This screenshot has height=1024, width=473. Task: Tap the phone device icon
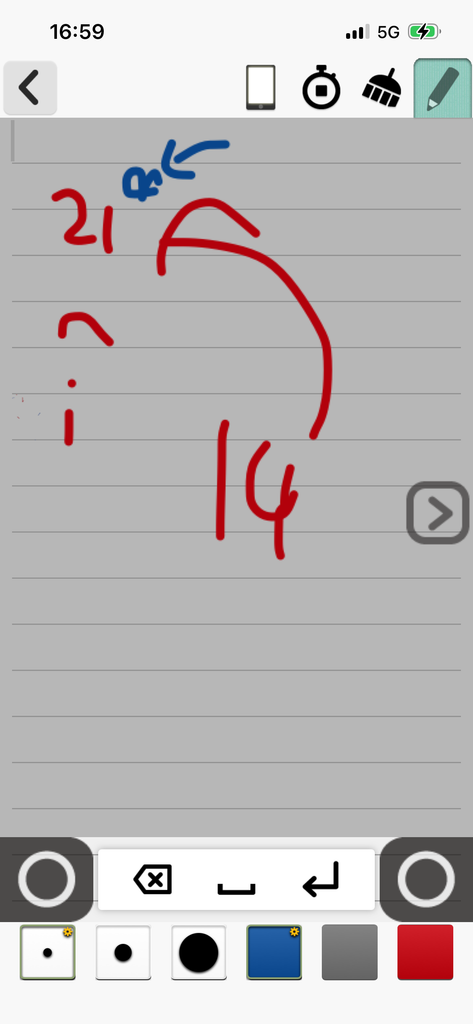click(x=261, y=88)
